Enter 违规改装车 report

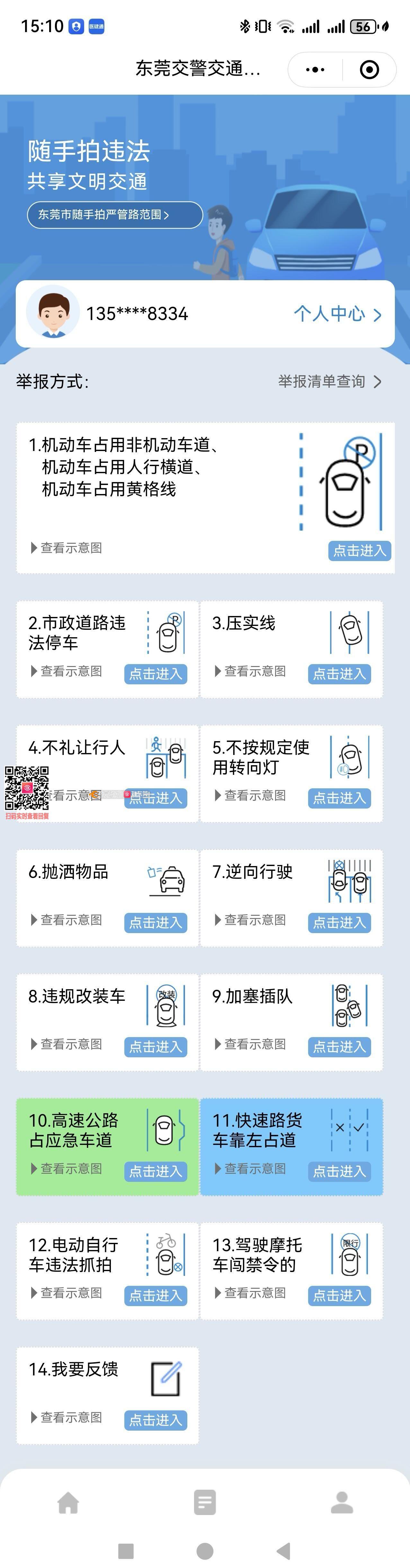coord(155,1046)
